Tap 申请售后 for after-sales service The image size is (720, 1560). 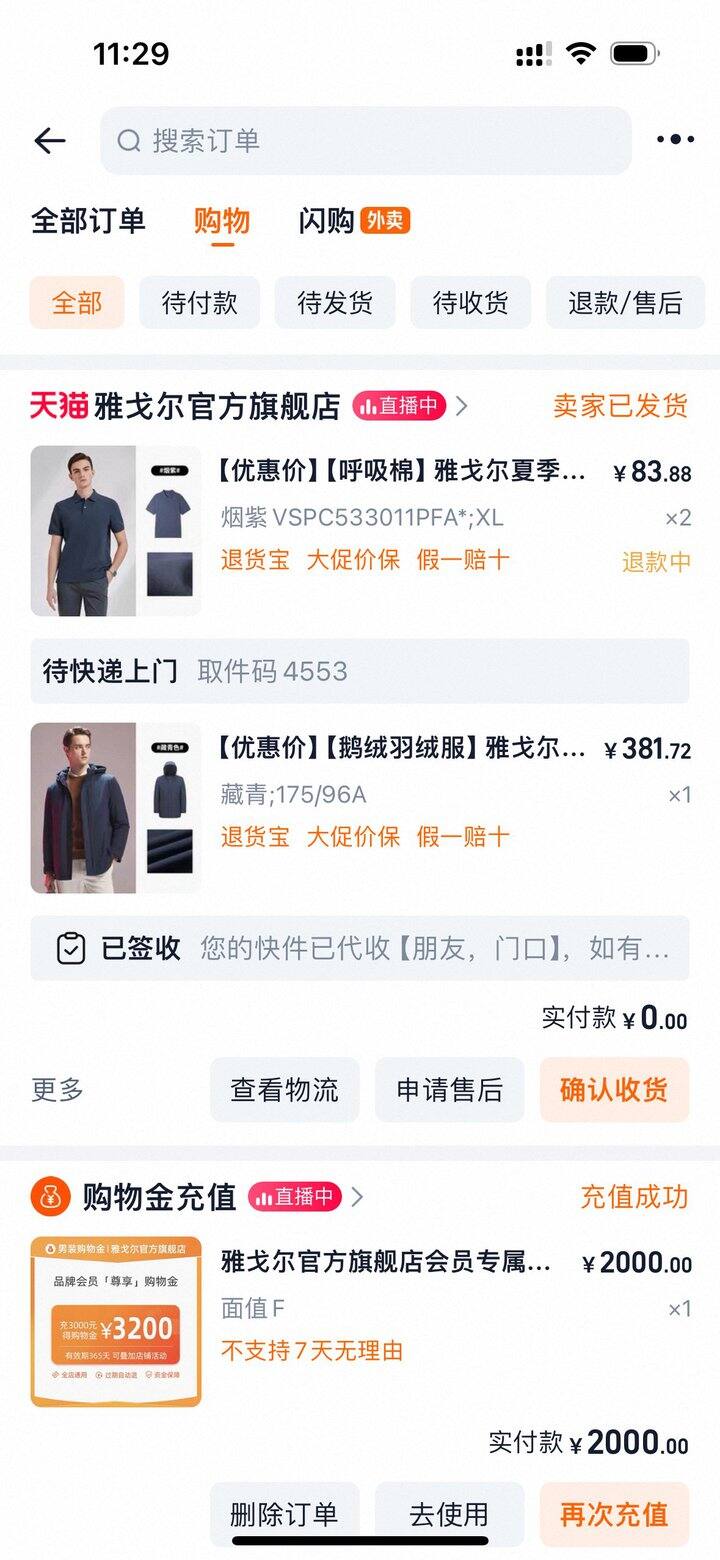point(449,1090)
